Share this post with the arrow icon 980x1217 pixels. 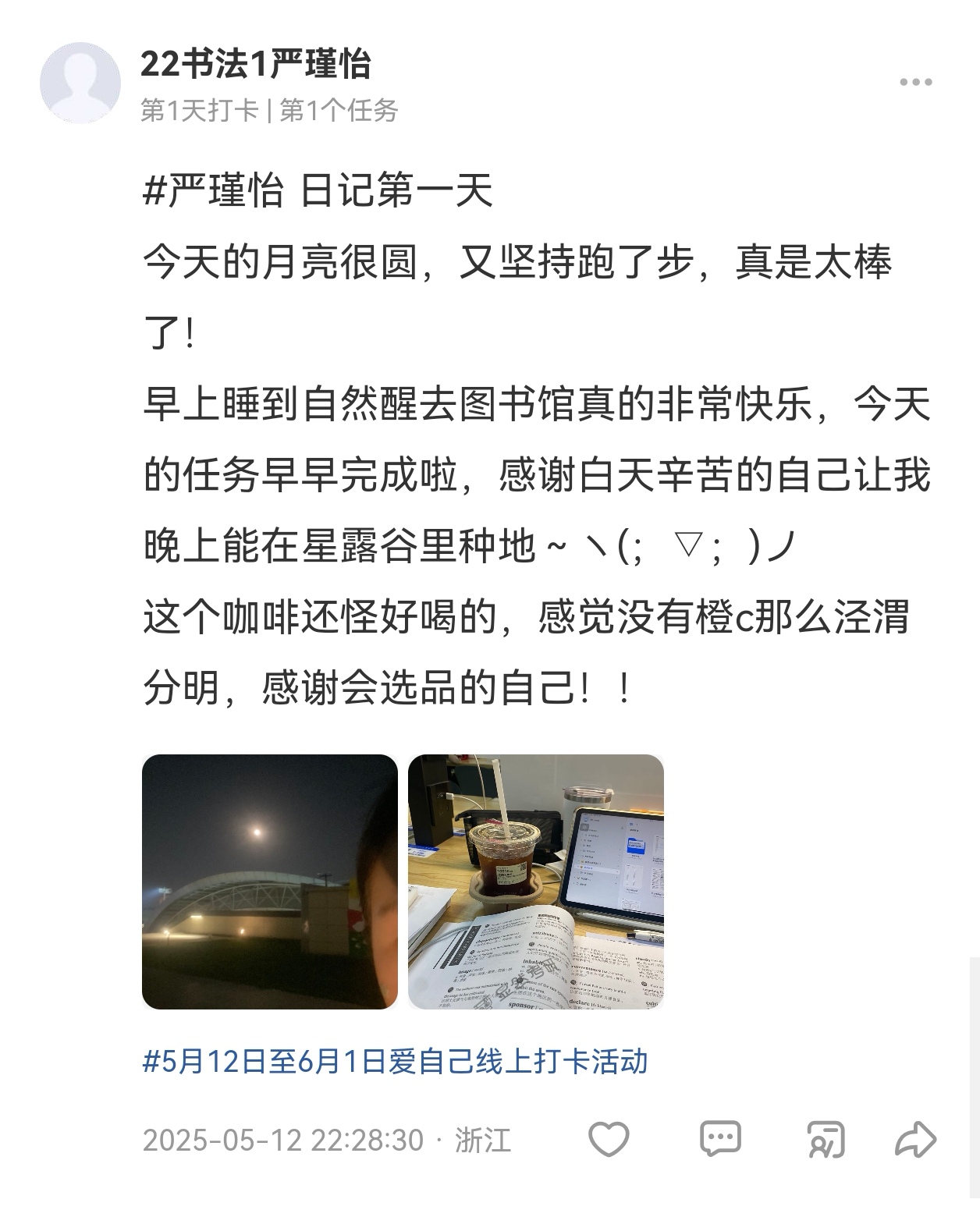click(x=914, y=1140)
